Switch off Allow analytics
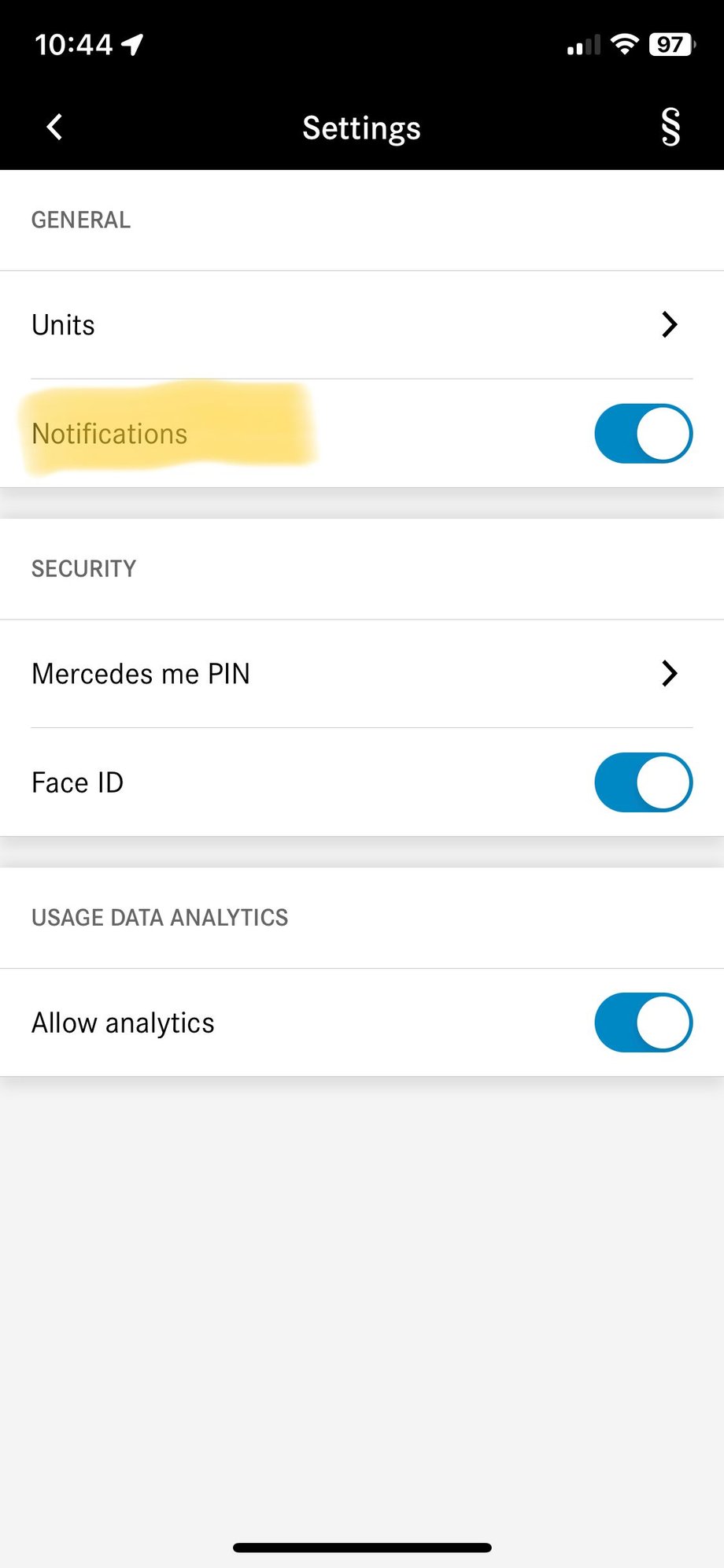Viewport: 724px width, 1568px height. (x=643, y=1023)
